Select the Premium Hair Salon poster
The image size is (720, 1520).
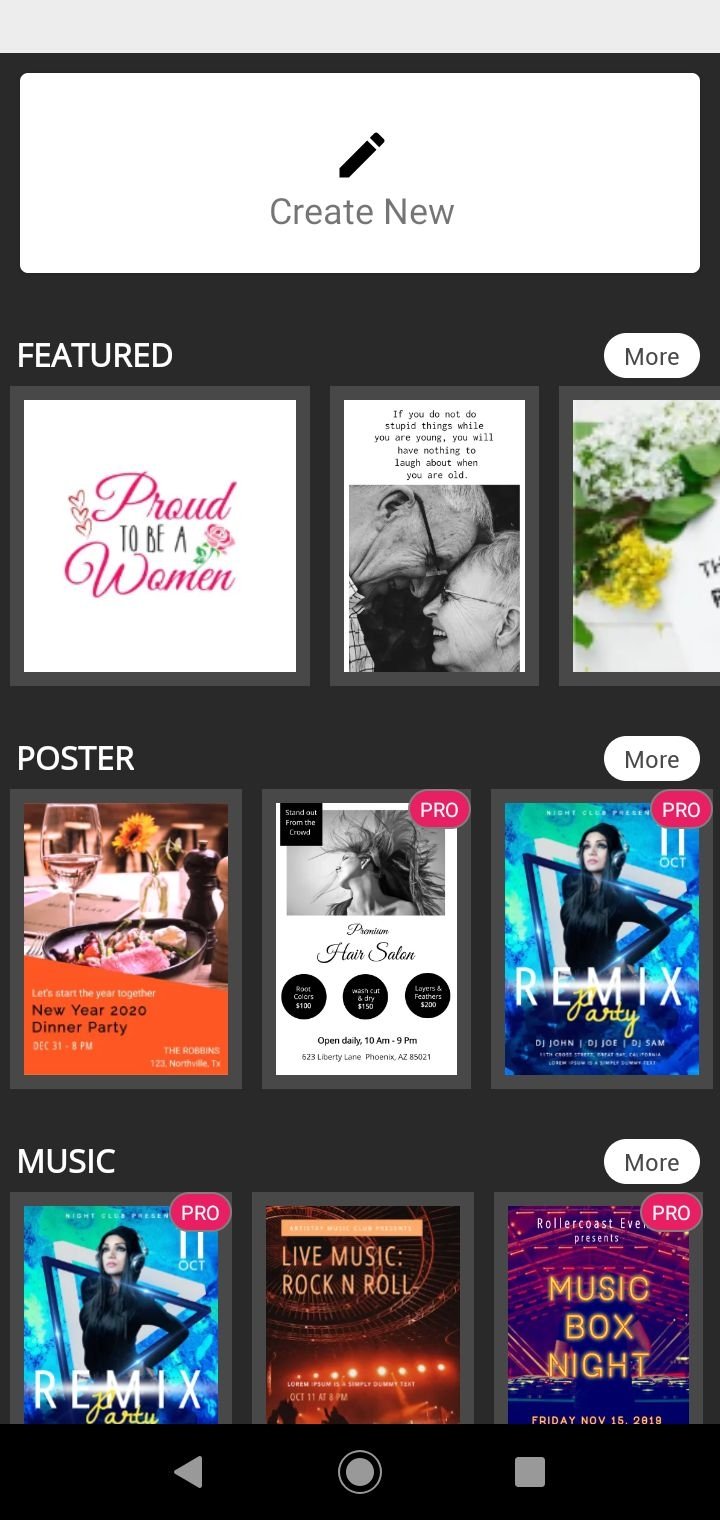tap(366, 939)
